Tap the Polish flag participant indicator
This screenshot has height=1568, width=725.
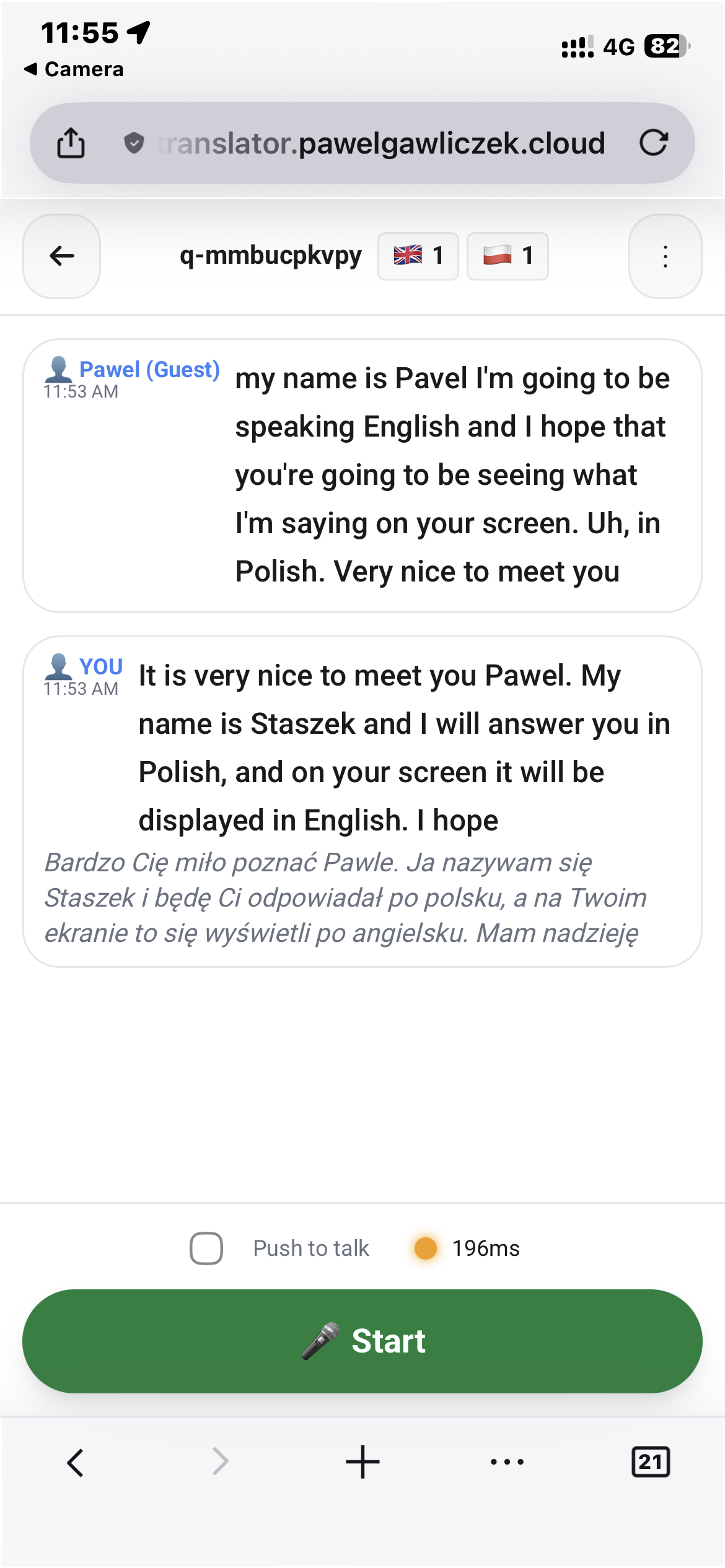point(507,255)
